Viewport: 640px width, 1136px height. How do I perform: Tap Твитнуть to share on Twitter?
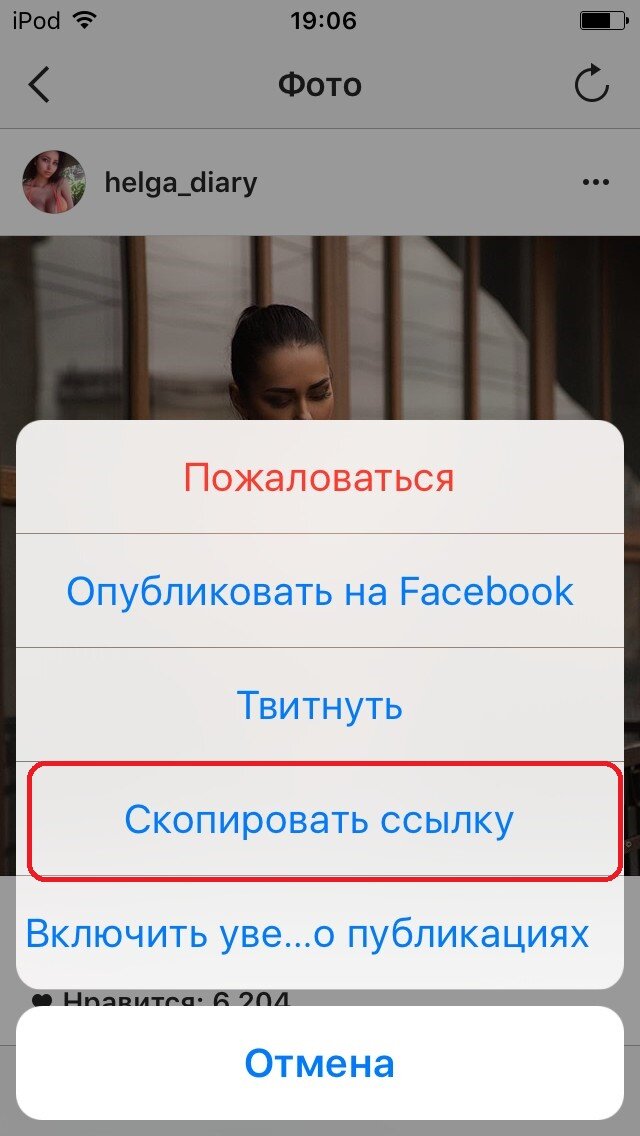[x=319, y=705]
